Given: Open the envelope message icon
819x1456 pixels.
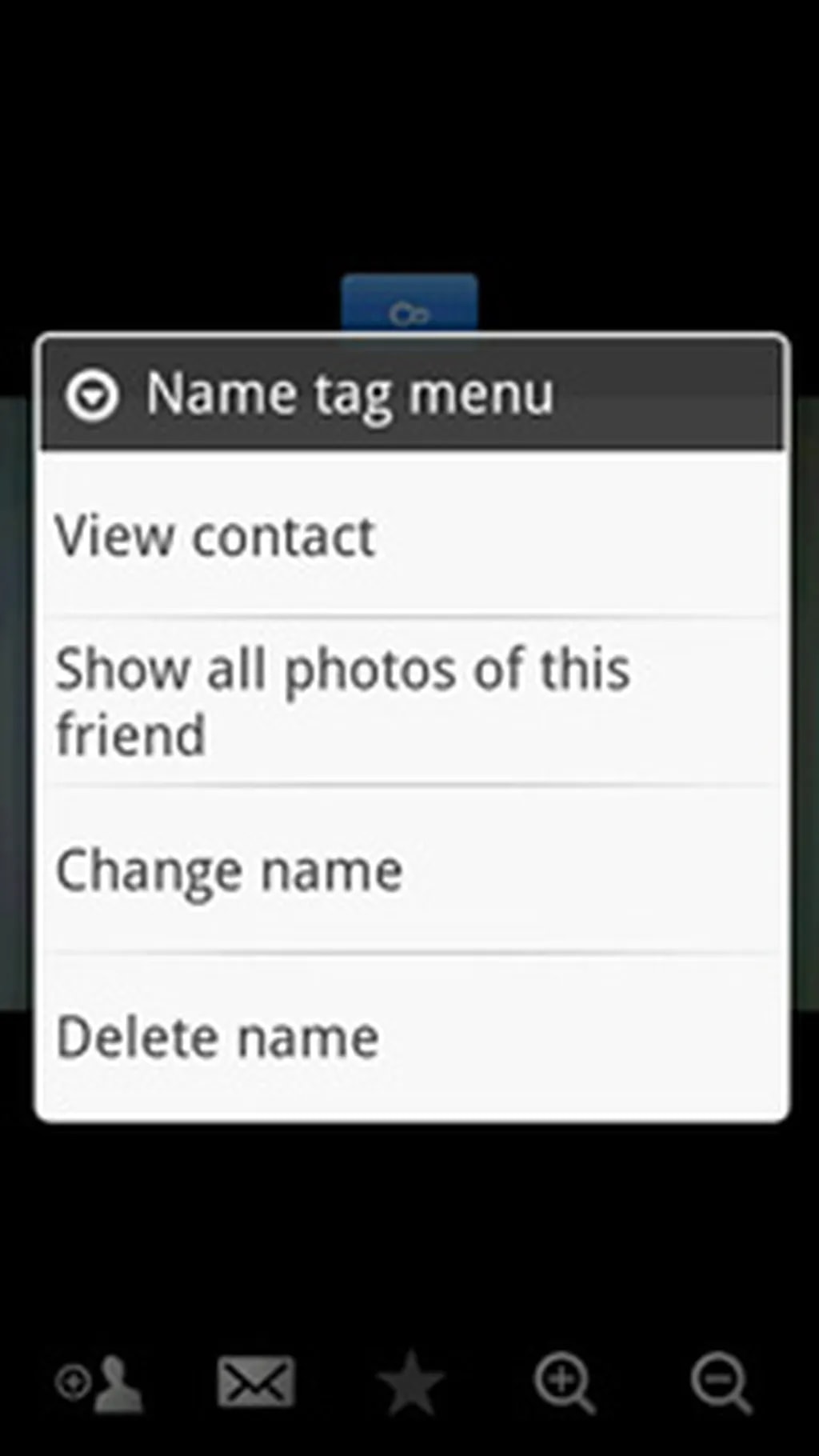Looking at the screenshot, I should pyautogui.click(x=256, y=1382).
